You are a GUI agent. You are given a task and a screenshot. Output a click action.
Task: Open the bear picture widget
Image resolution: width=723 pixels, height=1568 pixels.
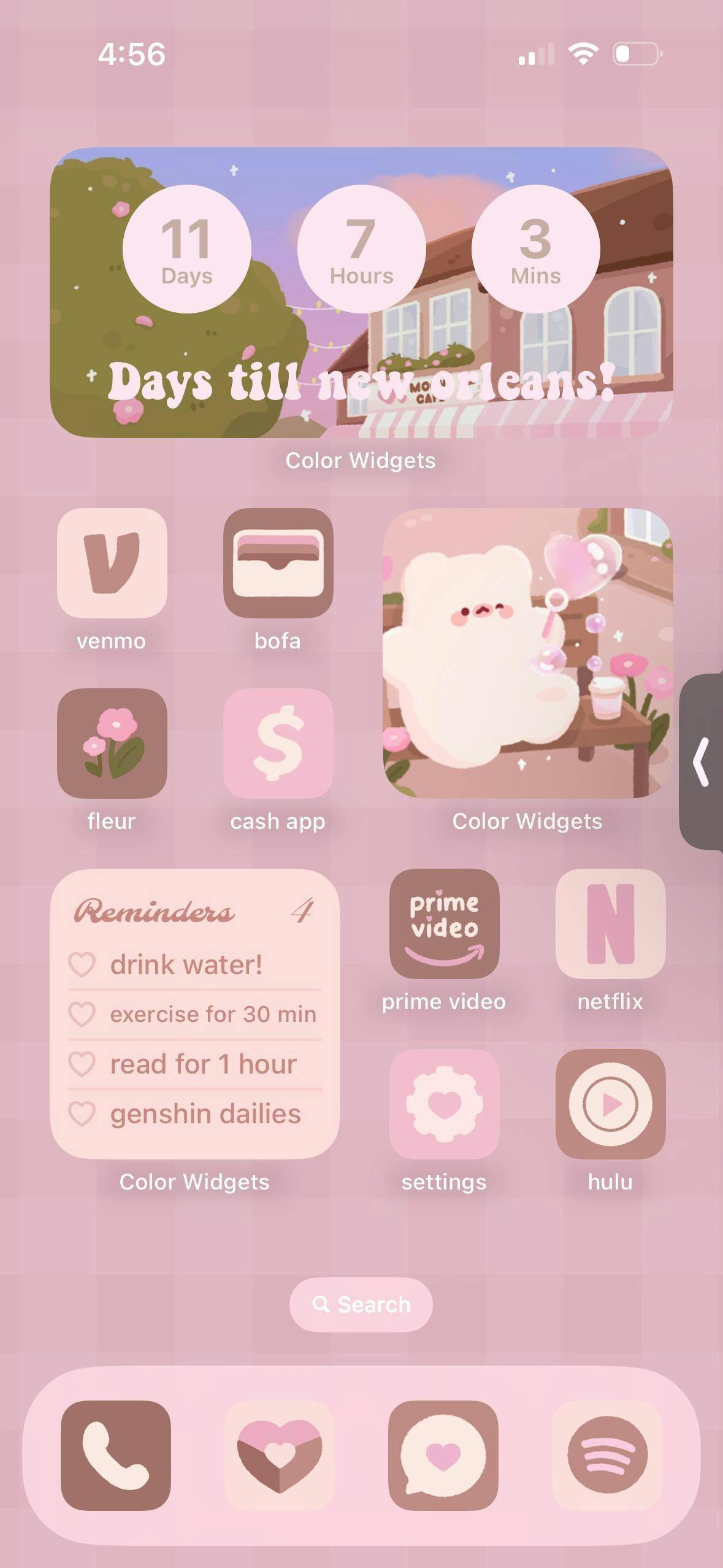(527, 653)
